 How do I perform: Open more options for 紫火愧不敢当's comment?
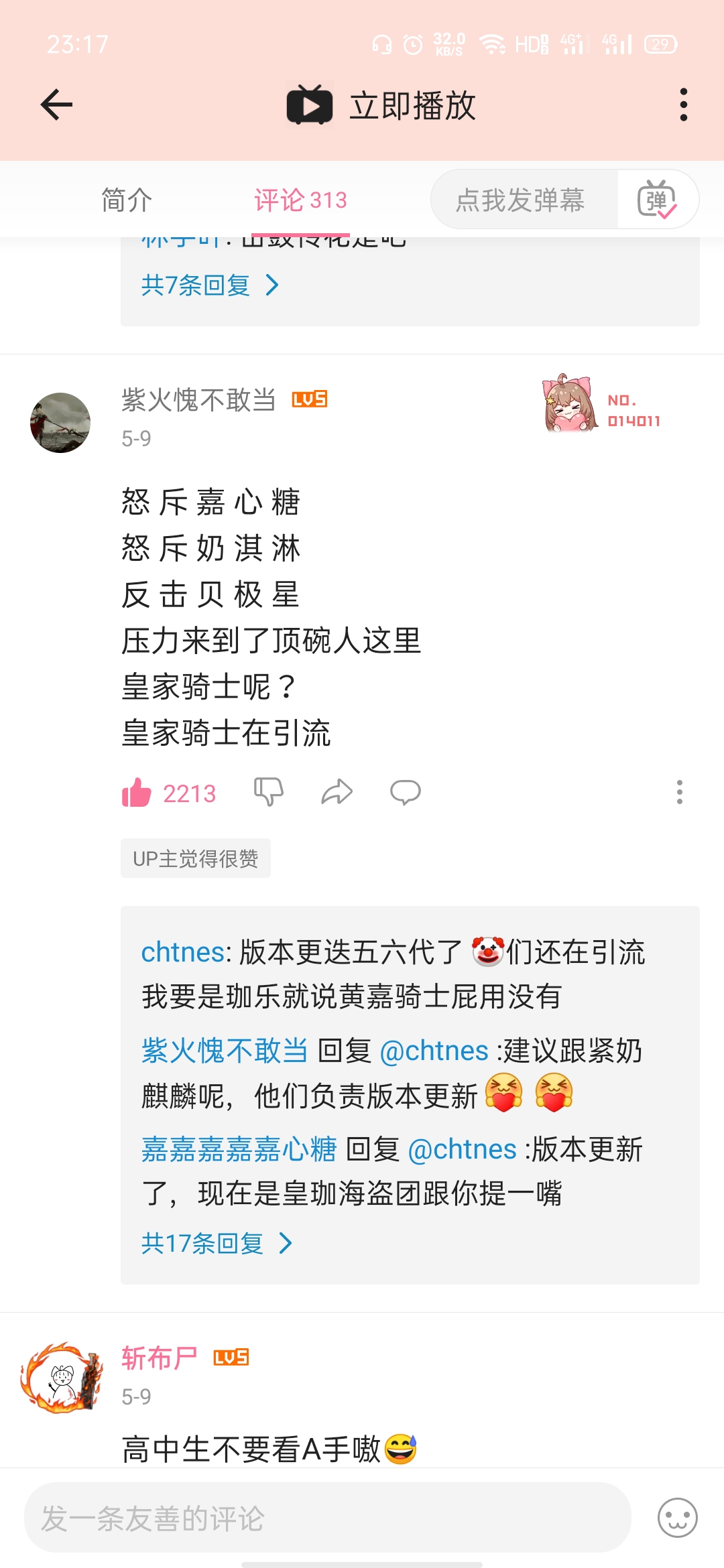[x=679, y=792]
